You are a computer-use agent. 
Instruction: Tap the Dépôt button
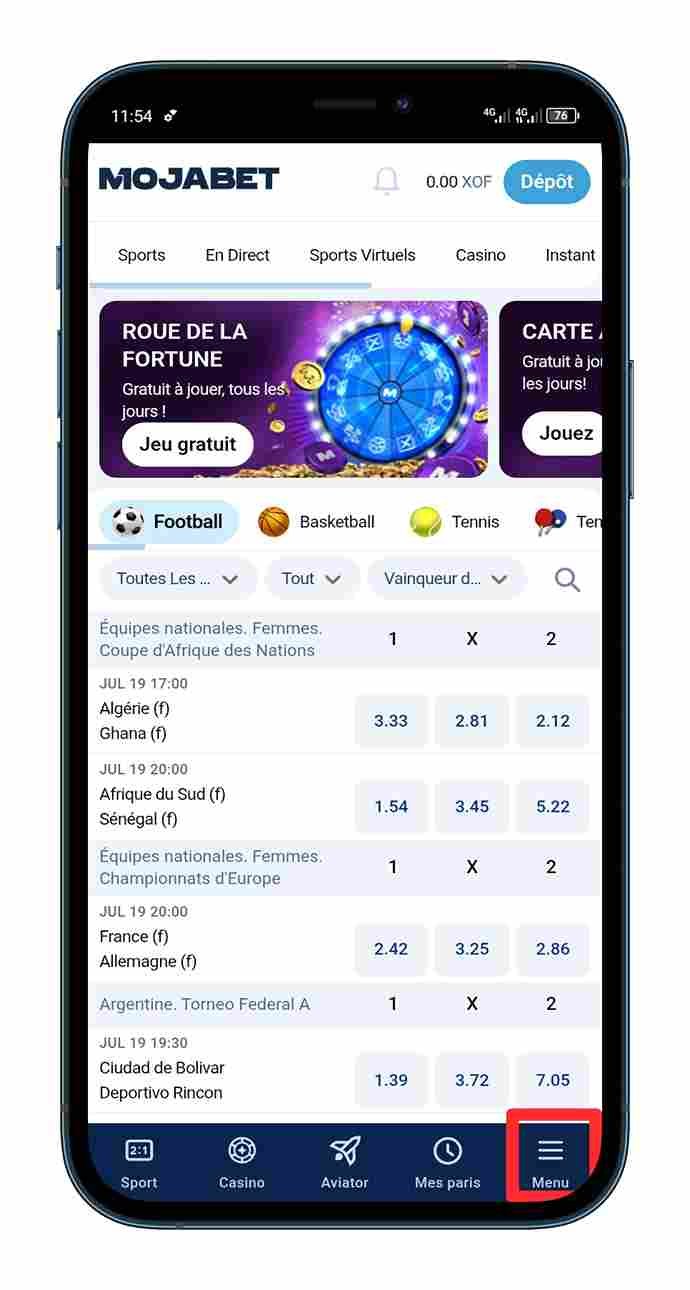[x=547, y=182]
